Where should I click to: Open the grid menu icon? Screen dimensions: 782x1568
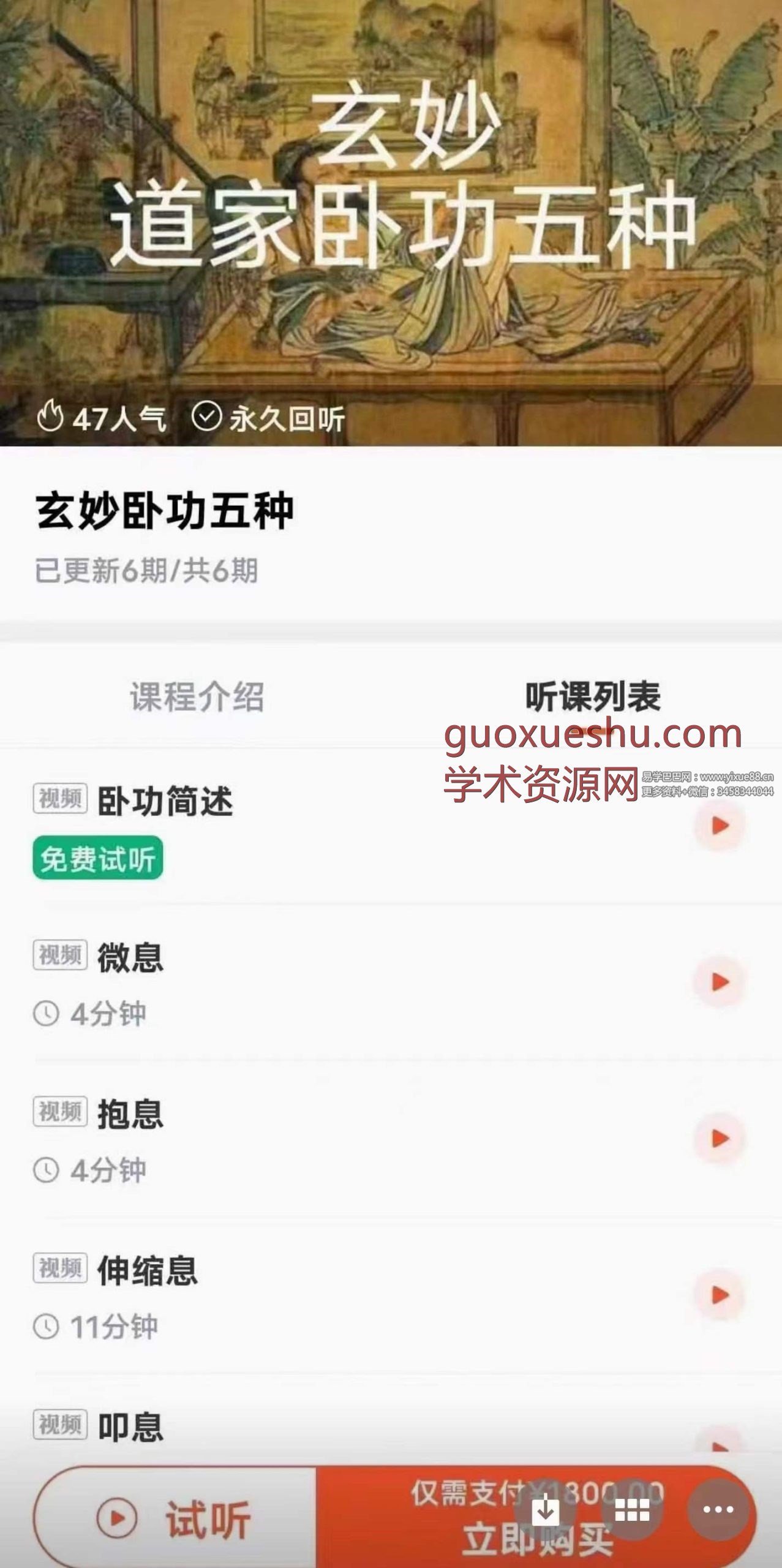tap(631, 1512)
